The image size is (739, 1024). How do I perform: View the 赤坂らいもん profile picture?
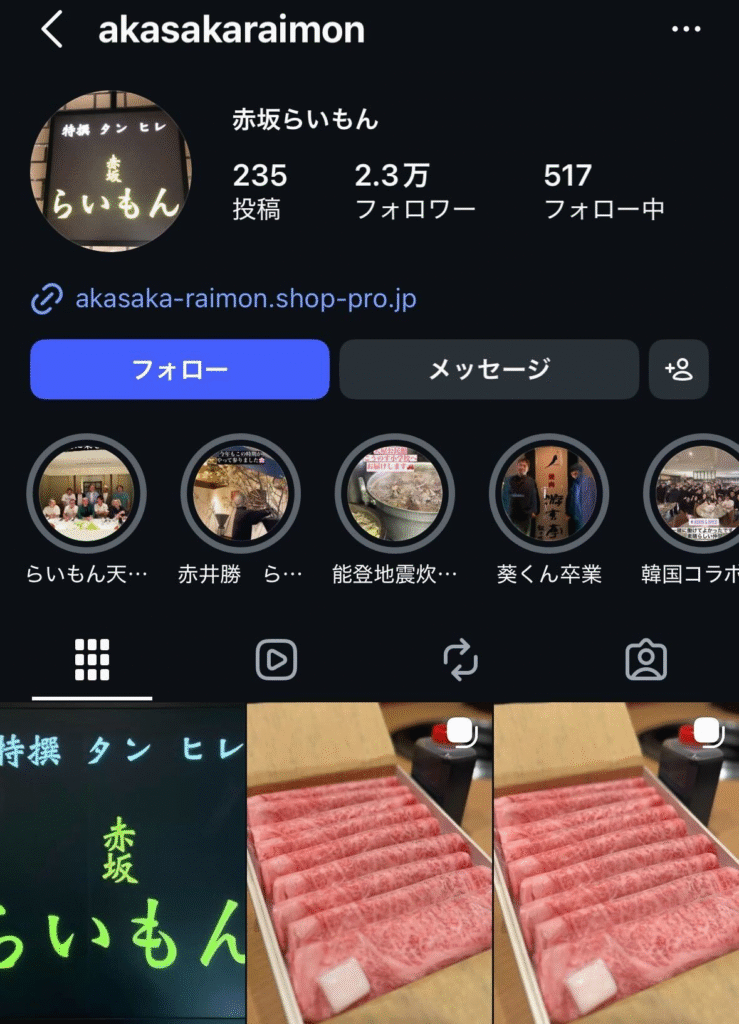[x=111, y=171]
